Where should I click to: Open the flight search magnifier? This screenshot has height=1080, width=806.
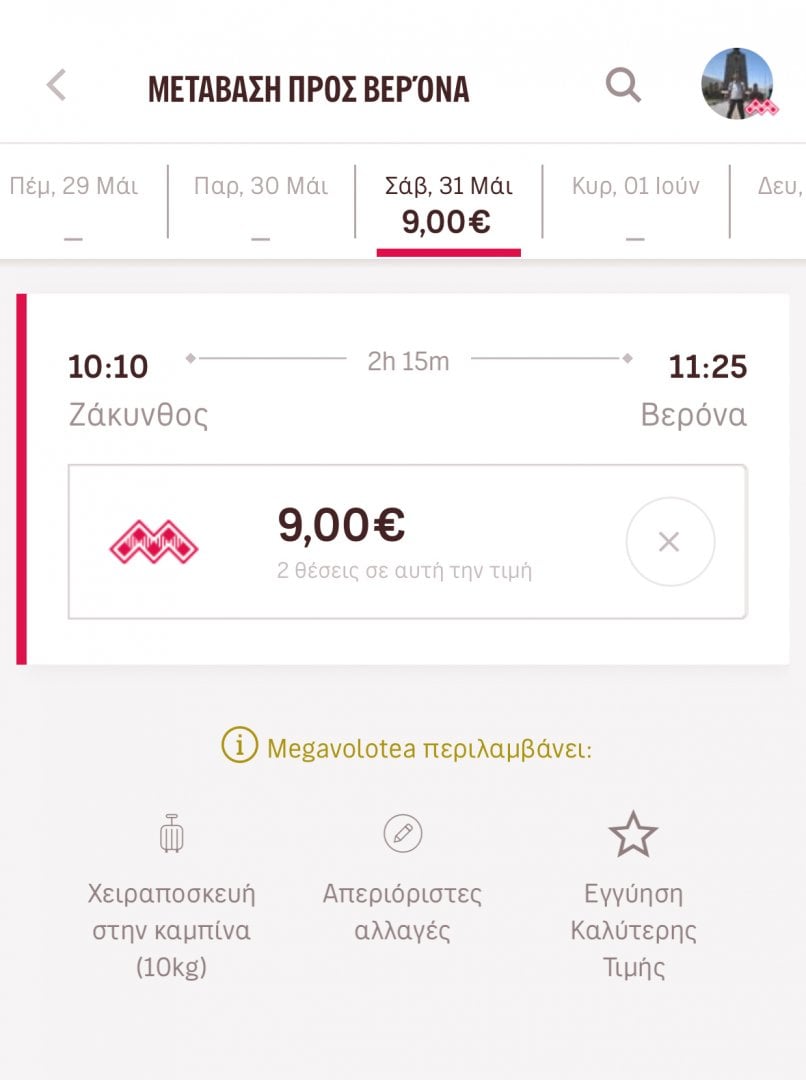pos(623,86)
